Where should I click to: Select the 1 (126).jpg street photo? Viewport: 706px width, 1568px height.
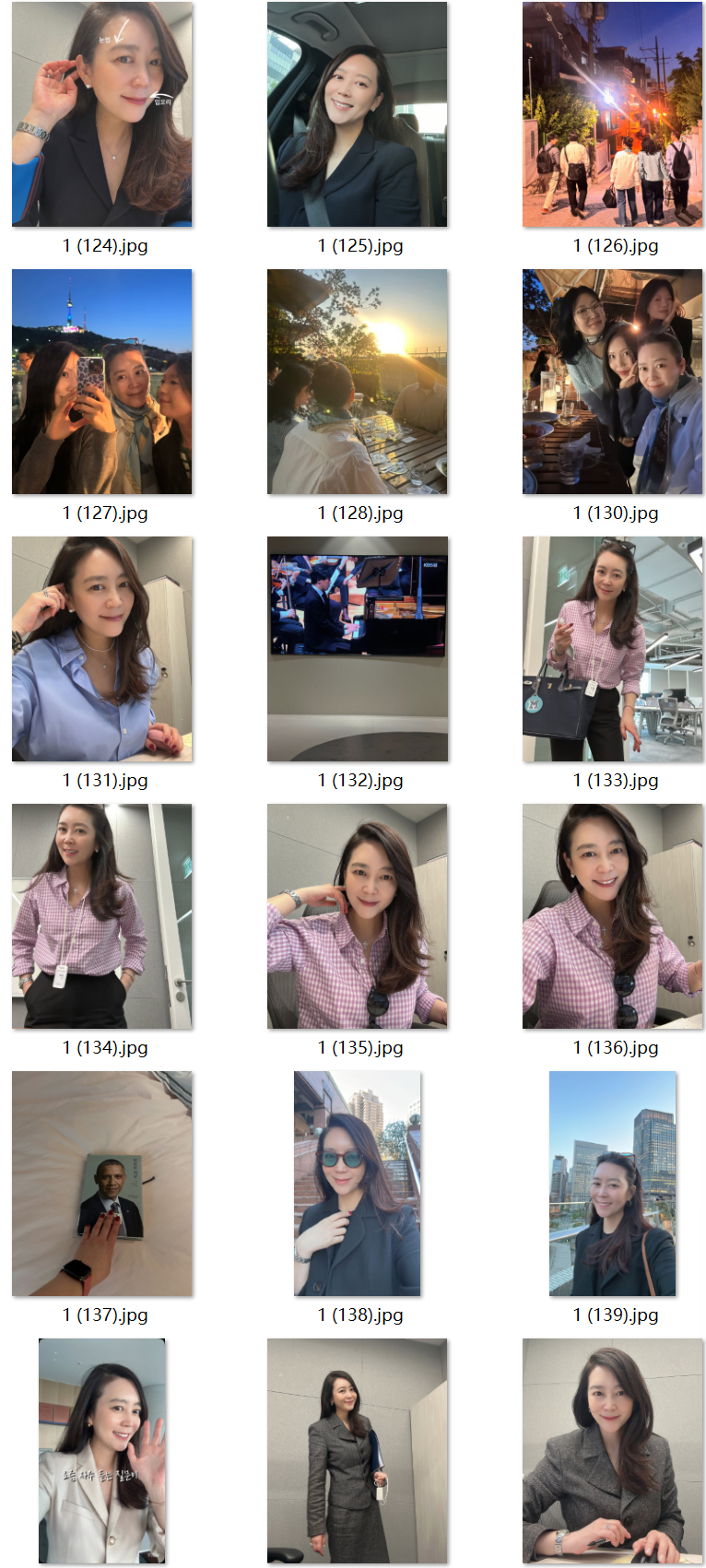click(x=612, y=114)
